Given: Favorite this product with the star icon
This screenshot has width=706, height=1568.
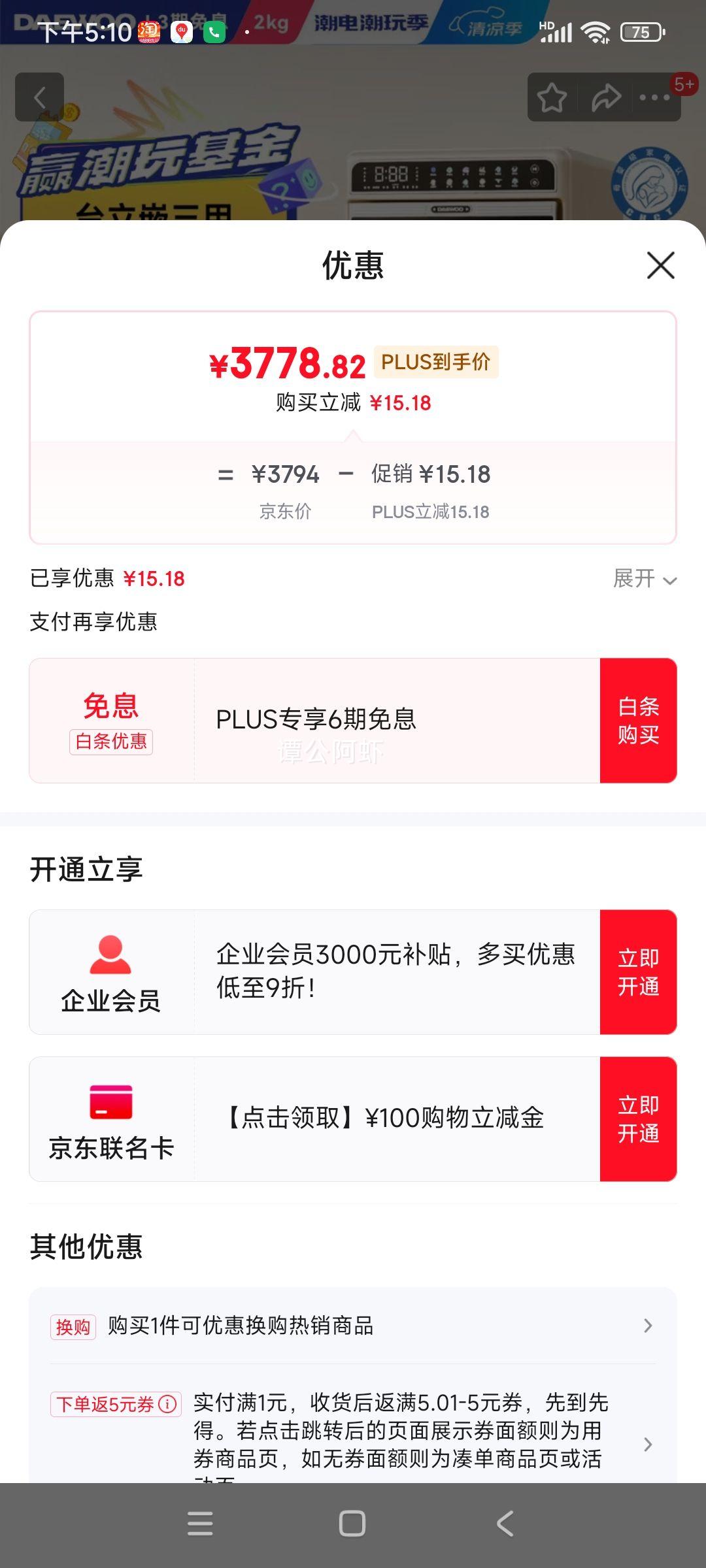Looking at the screenshot, I should [x=552, y=97].
